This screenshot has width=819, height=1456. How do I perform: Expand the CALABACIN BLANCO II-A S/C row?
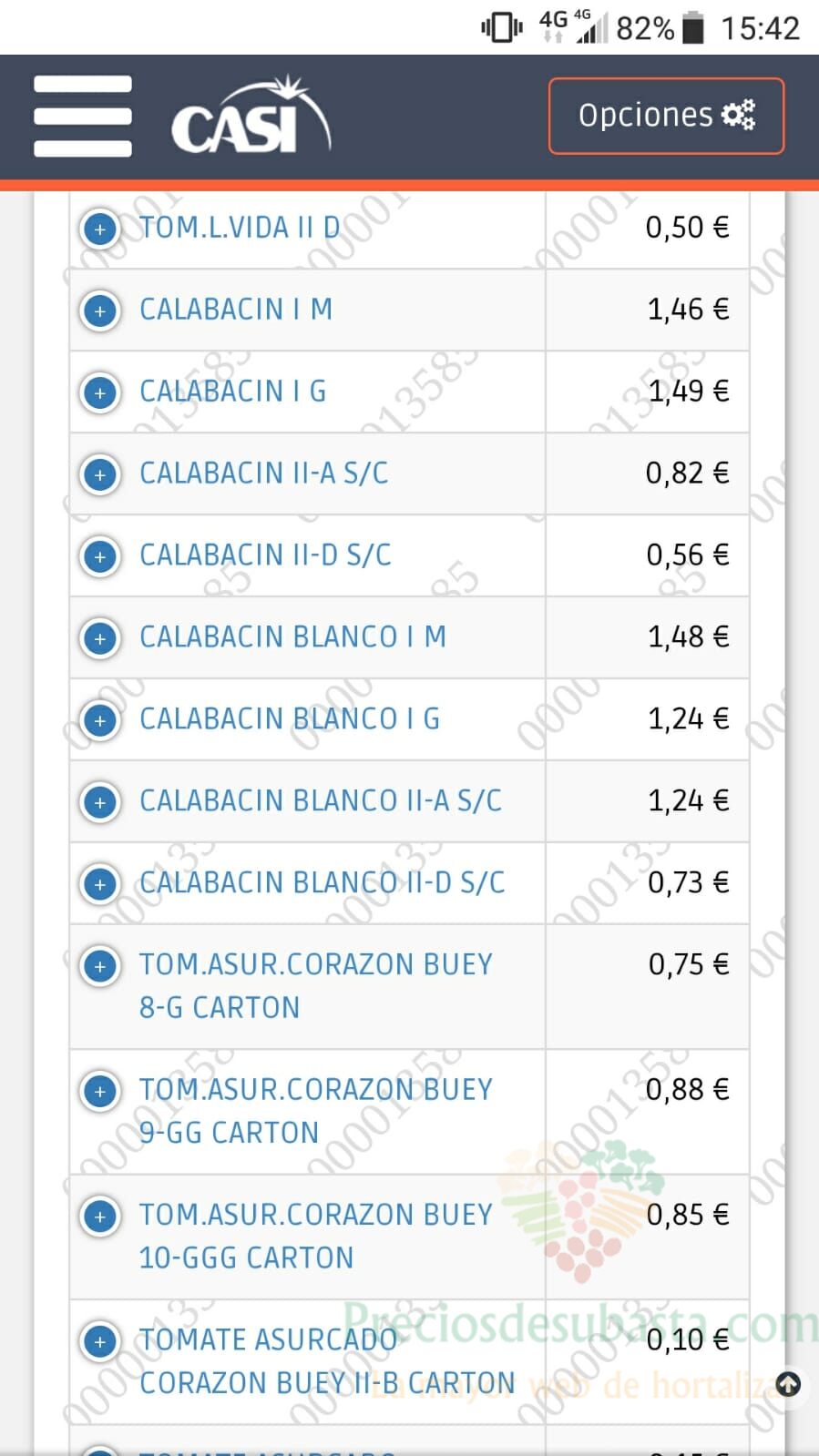coord(100,802)
